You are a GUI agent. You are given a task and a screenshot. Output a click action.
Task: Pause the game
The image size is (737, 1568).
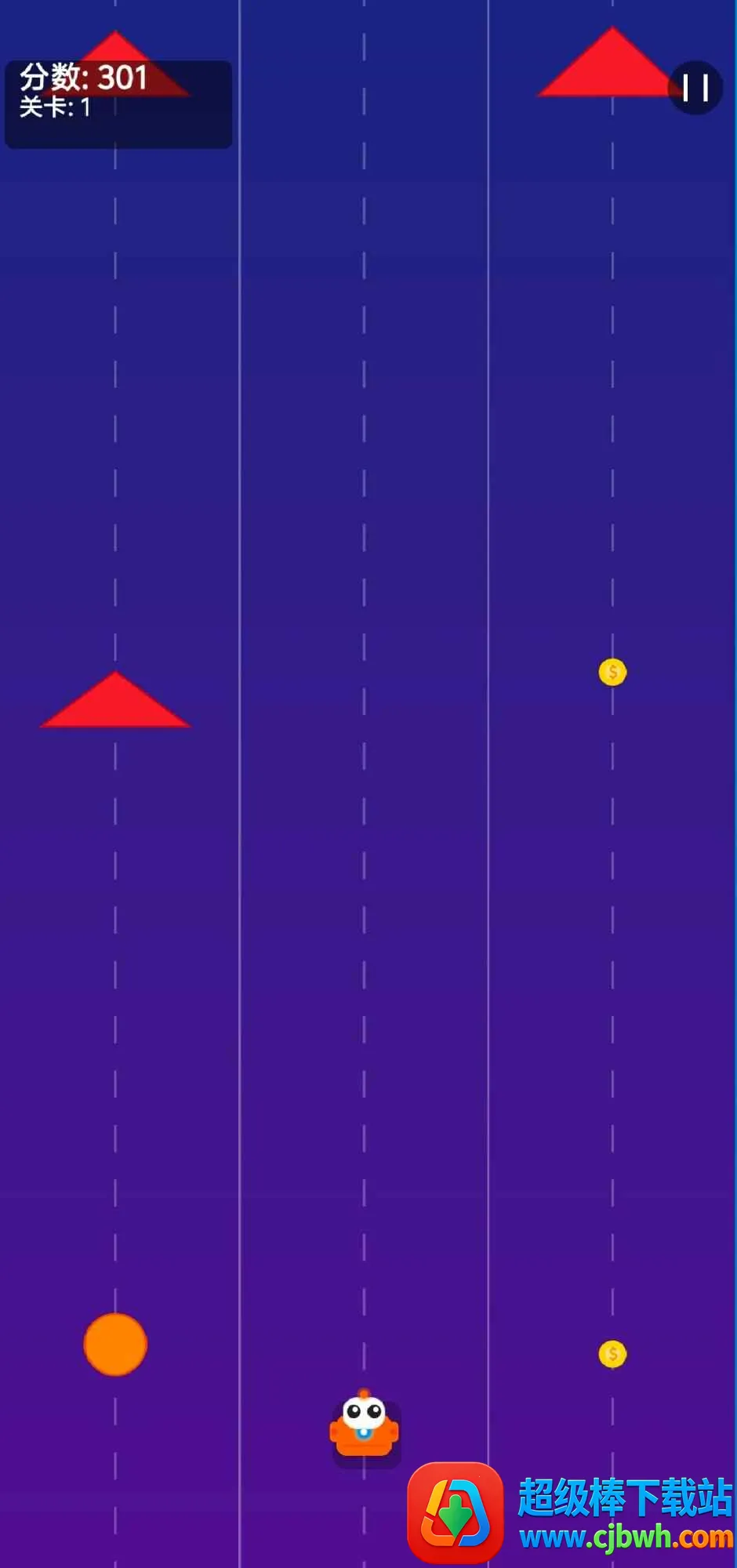(695, 88)
